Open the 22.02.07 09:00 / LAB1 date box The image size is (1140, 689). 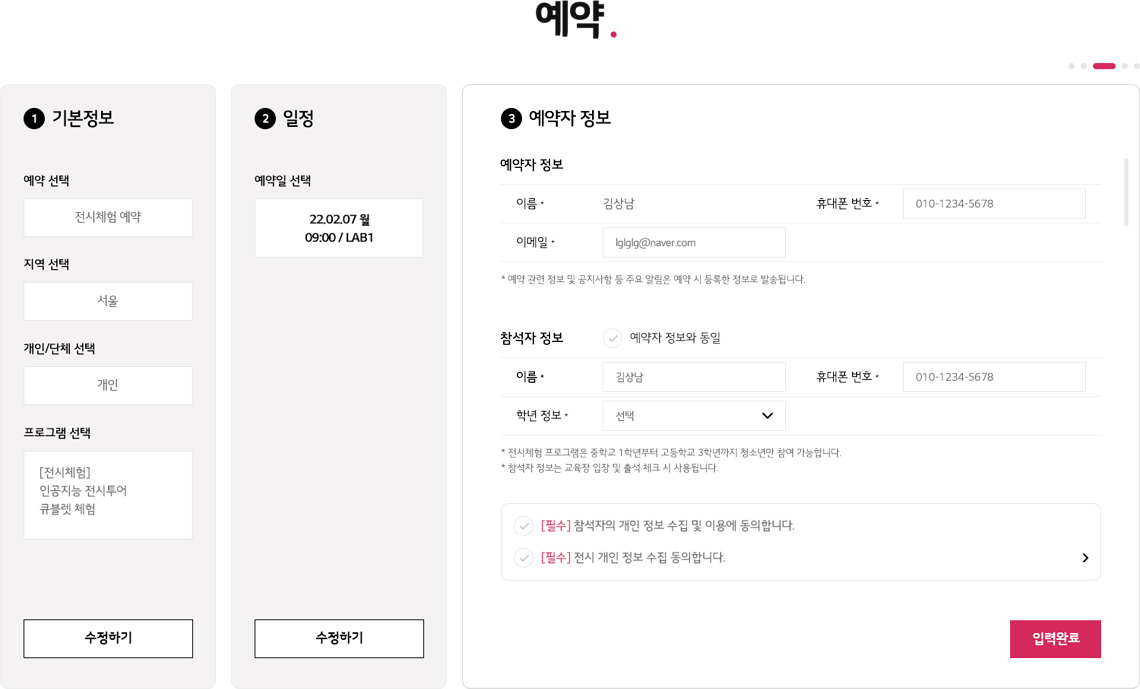click(x=339, y=228)
